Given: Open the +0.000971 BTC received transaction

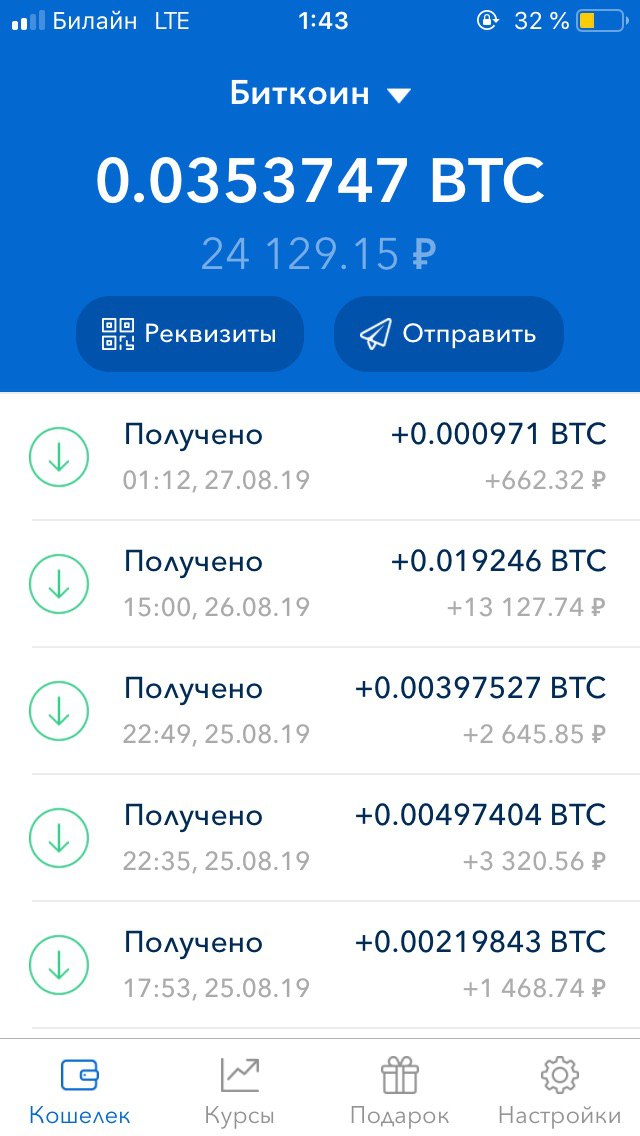Looking at the screenshot, I should pos(320,456).
